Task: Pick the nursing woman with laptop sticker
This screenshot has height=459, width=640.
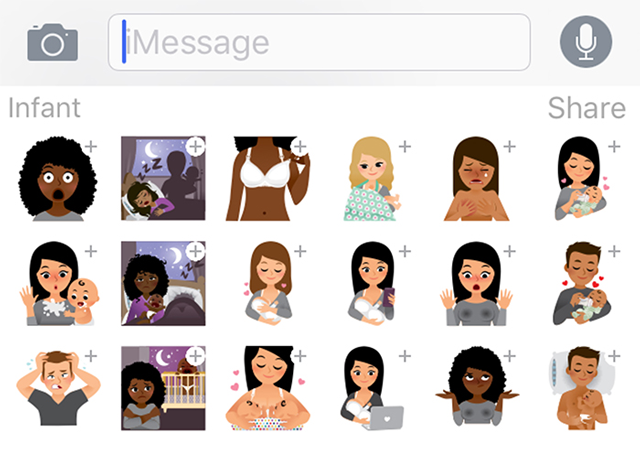Action: [372, 390]
